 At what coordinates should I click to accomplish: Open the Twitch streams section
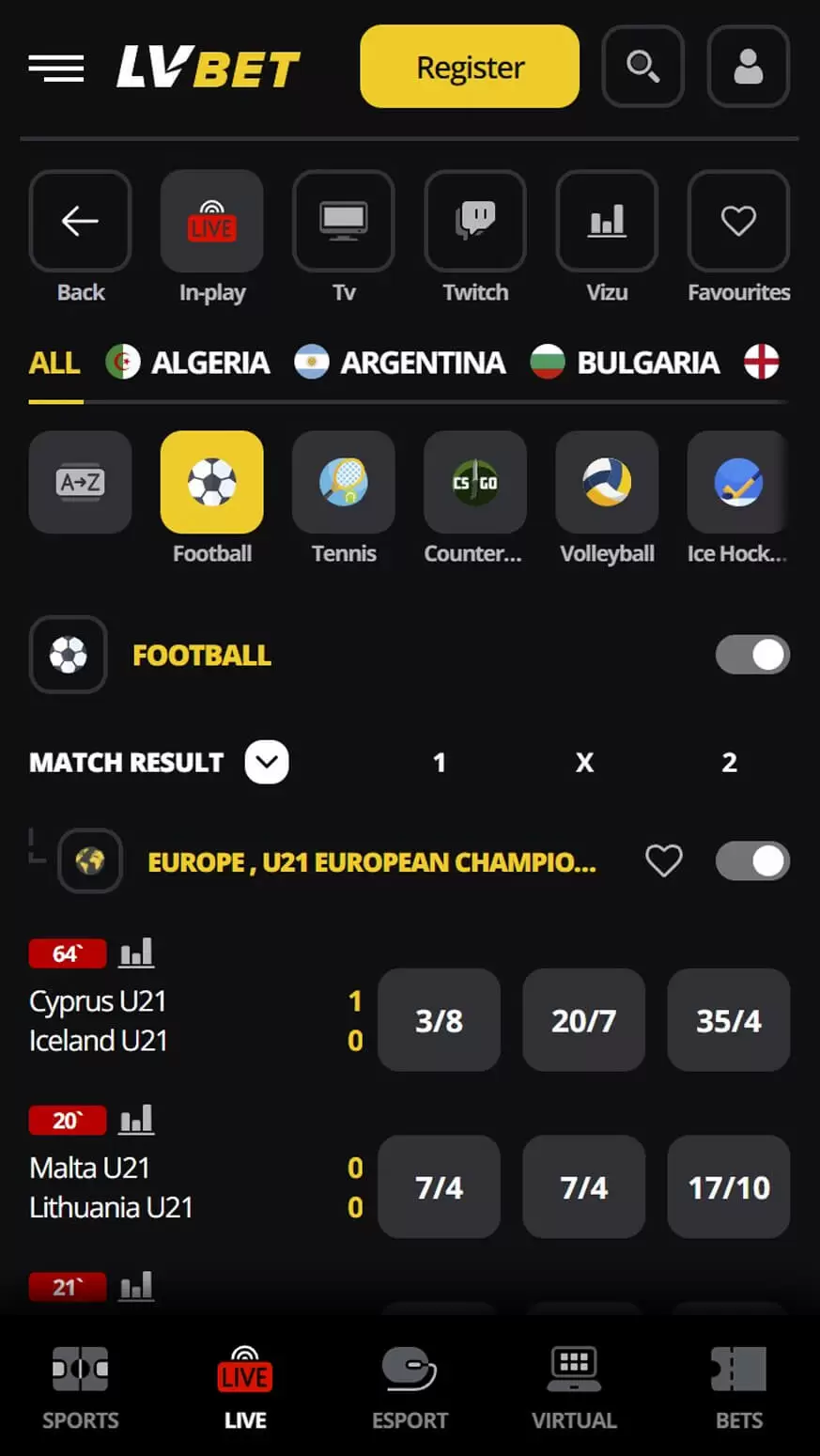click(x=475, y=222)
